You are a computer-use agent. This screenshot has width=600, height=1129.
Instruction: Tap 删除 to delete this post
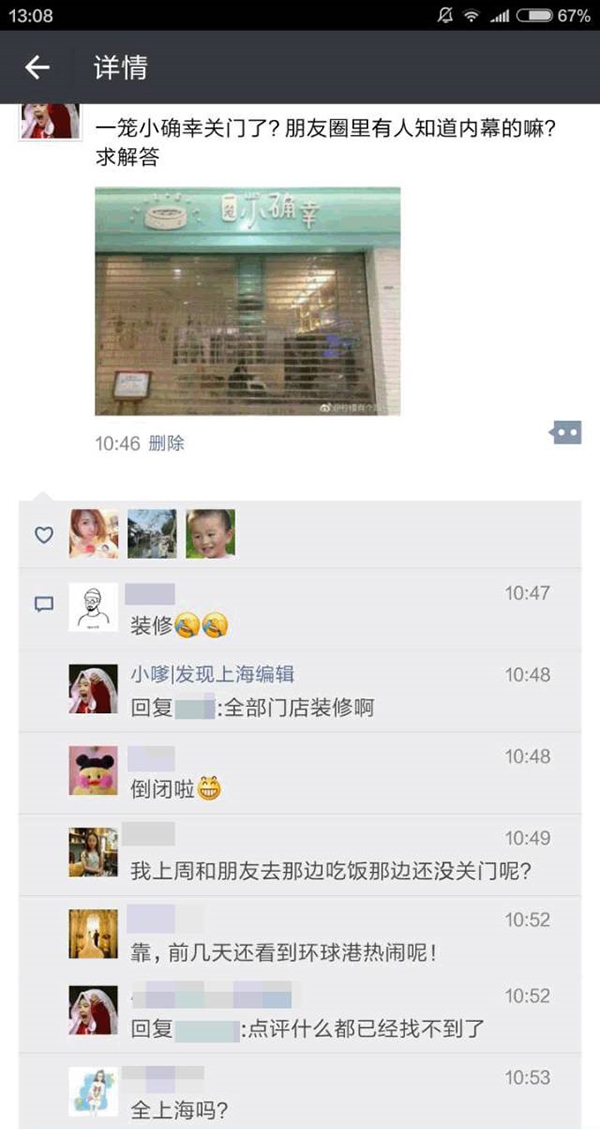point(166,443)
